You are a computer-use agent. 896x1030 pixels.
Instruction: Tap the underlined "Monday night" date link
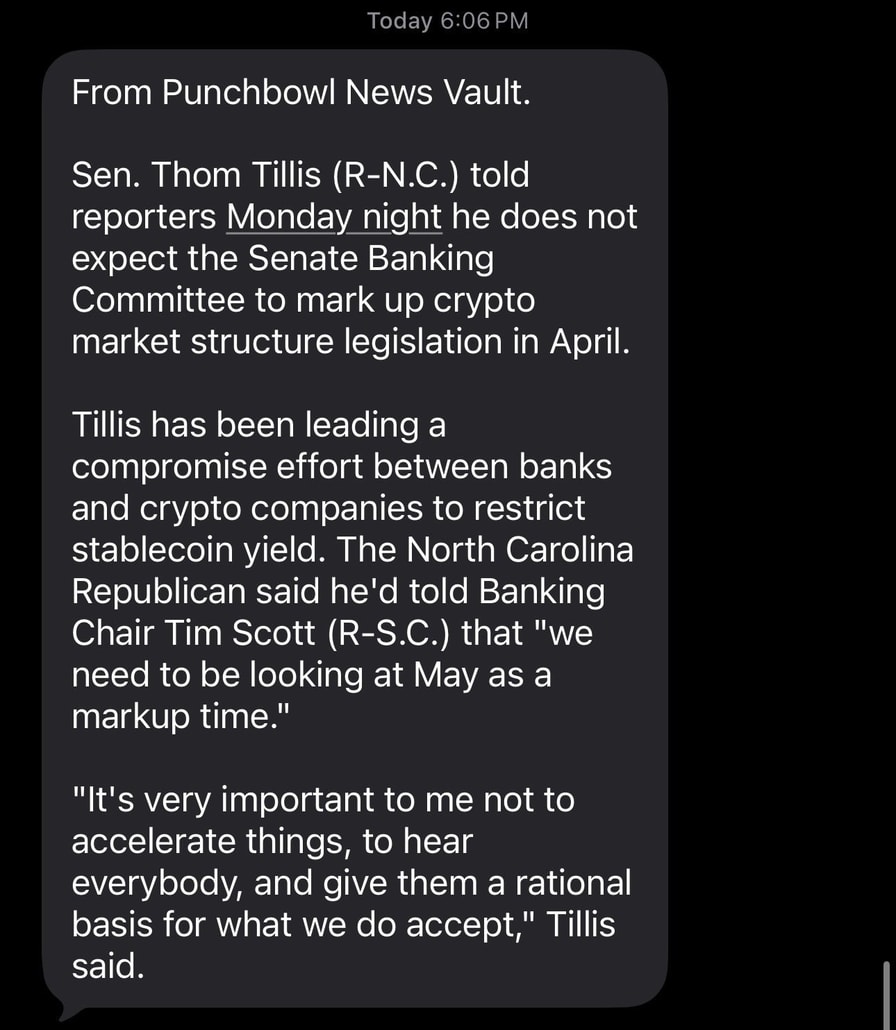(334, 217)
